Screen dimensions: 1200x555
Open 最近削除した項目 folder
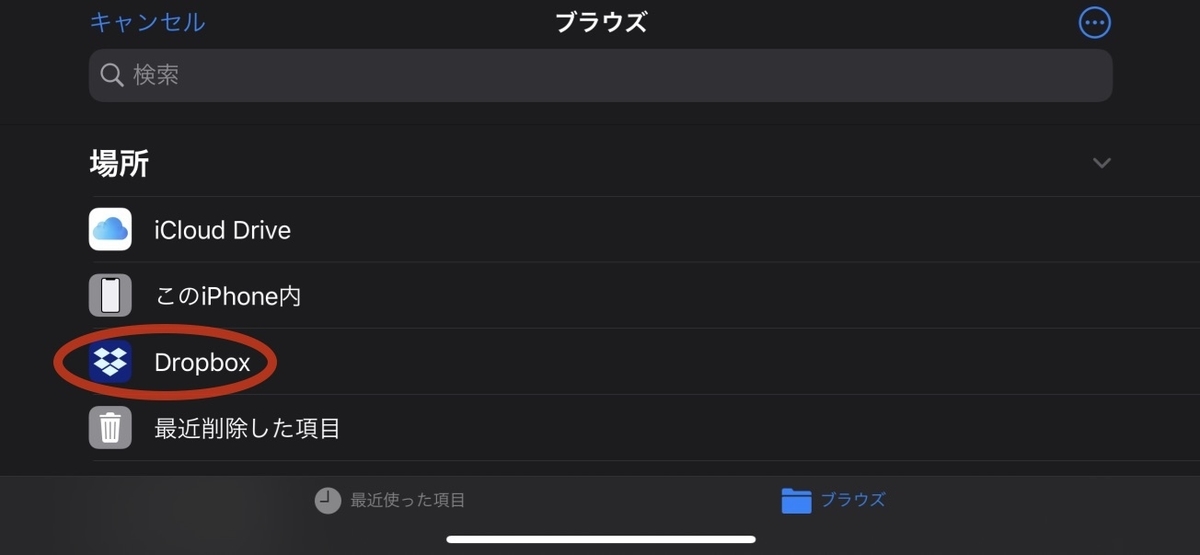(247, 429)
